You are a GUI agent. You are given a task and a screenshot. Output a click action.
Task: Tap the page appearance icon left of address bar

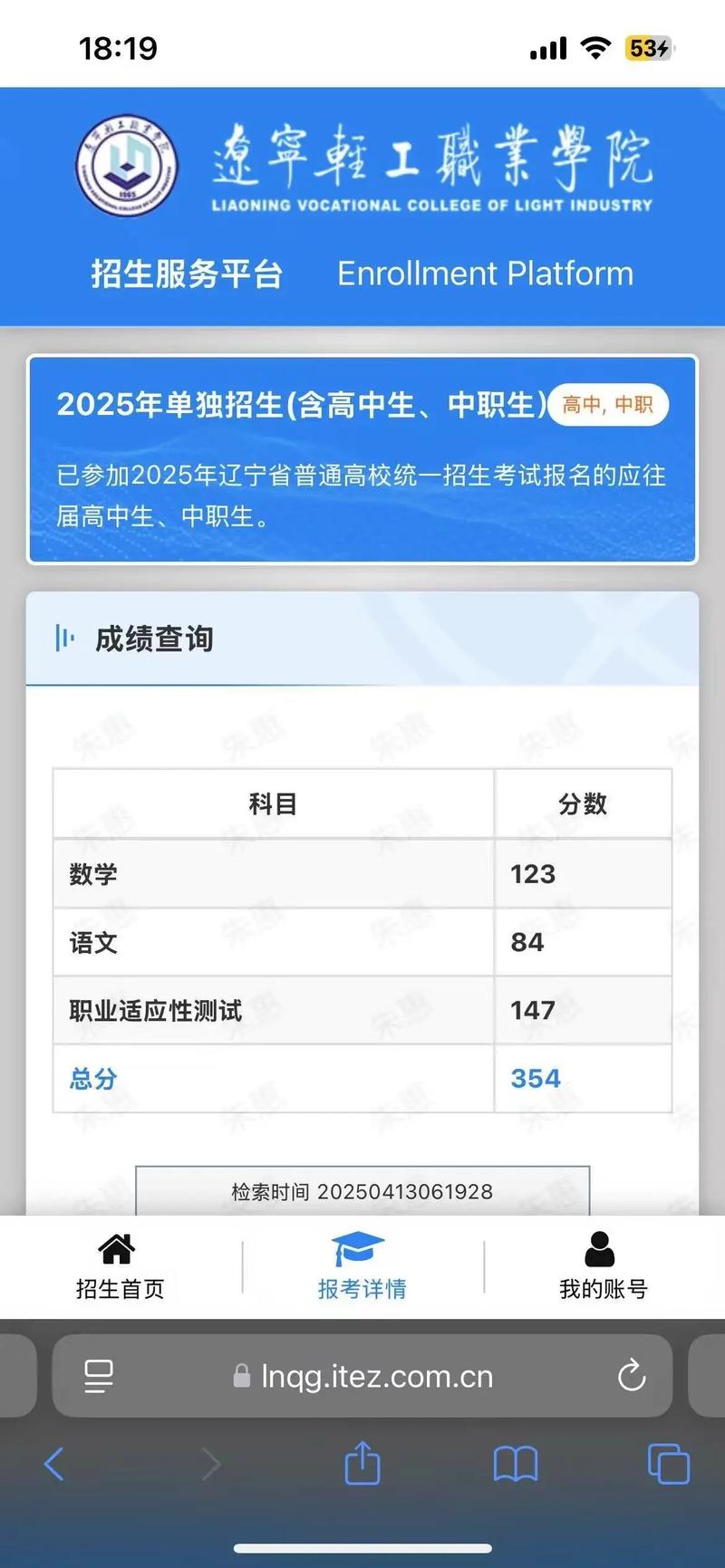(x=98, y=1376)
